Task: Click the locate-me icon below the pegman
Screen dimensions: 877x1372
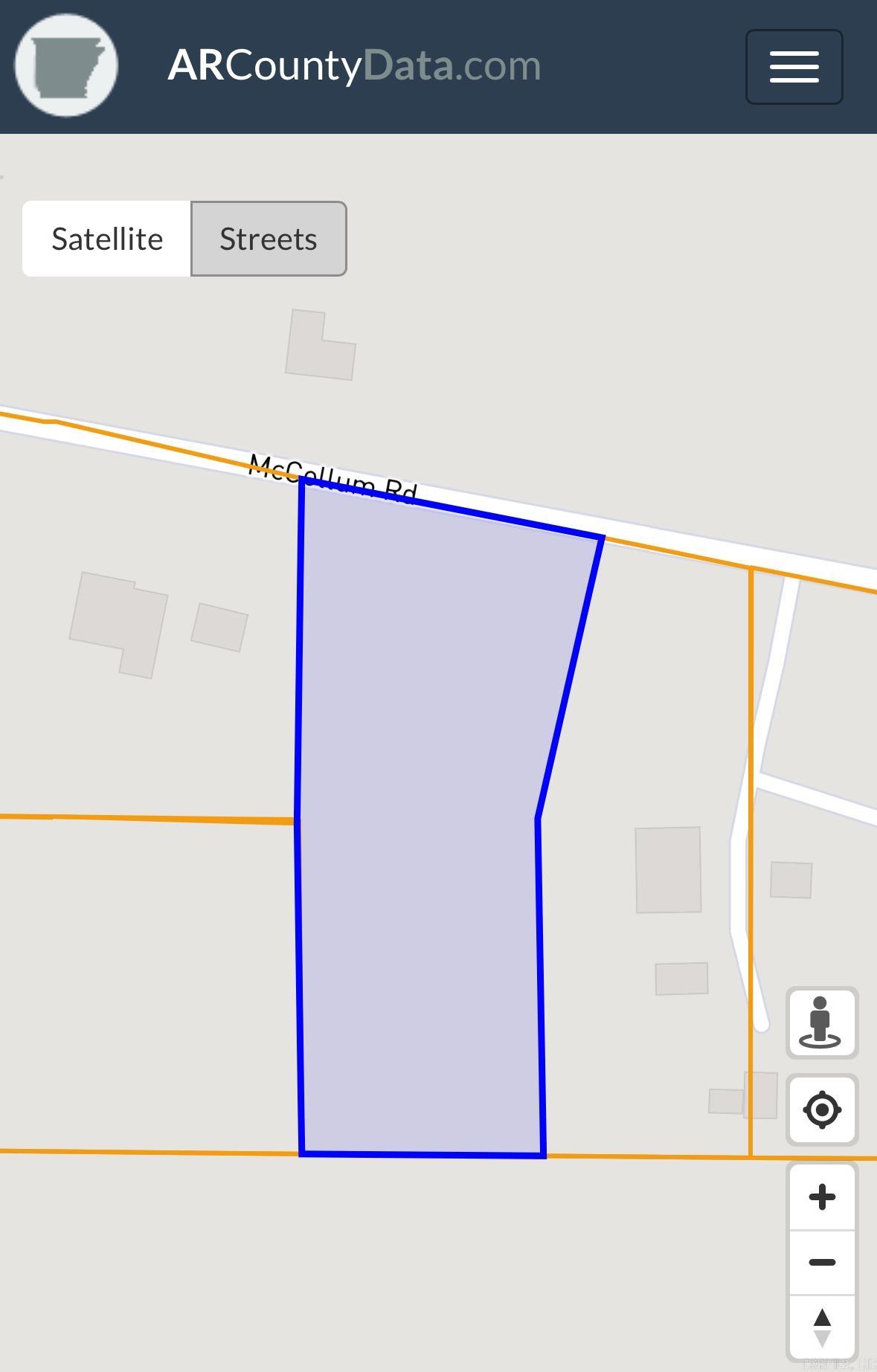Action: click(821, 1111)
